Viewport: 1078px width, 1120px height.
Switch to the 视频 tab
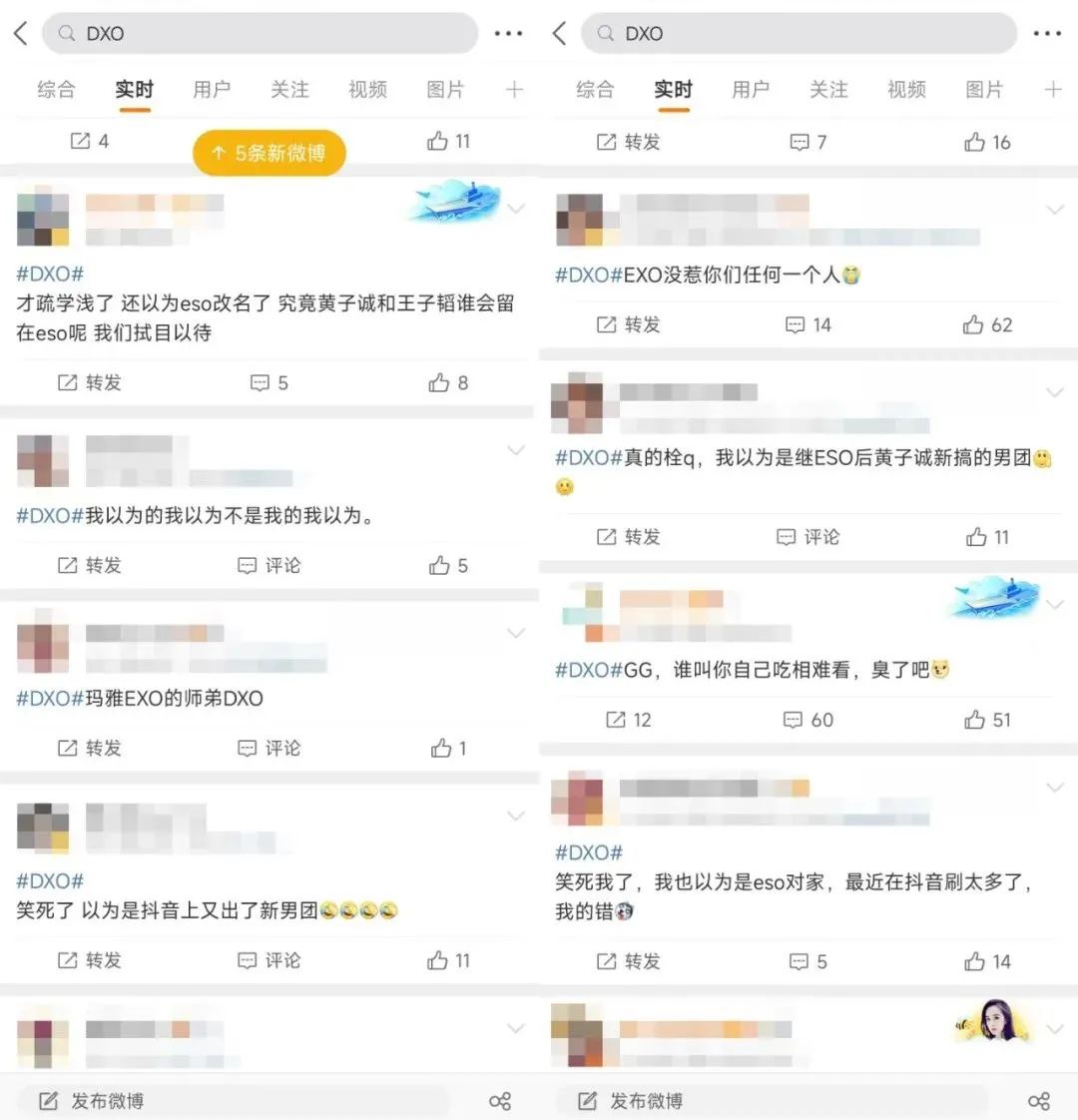(x=366, y=90)
